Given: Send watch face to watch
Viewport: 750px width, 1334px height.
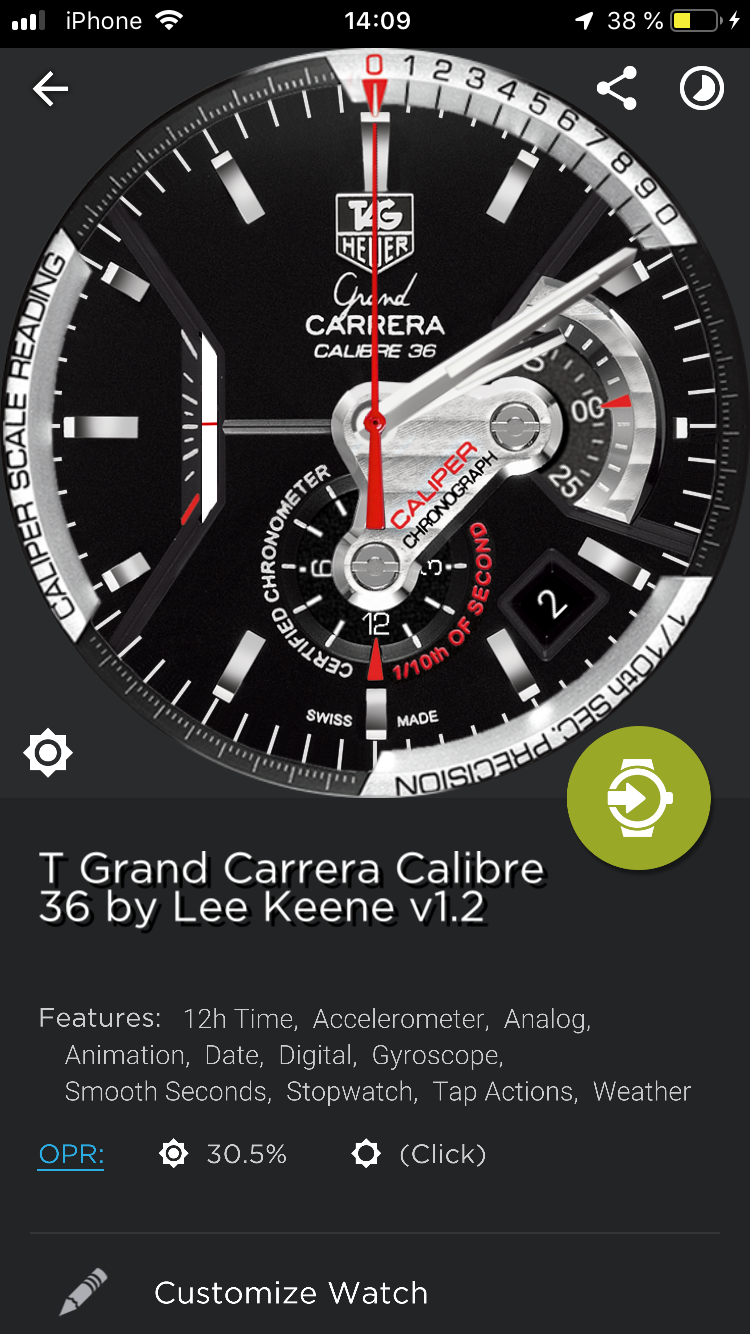Looking at the screenshot, I should point(639,798).
